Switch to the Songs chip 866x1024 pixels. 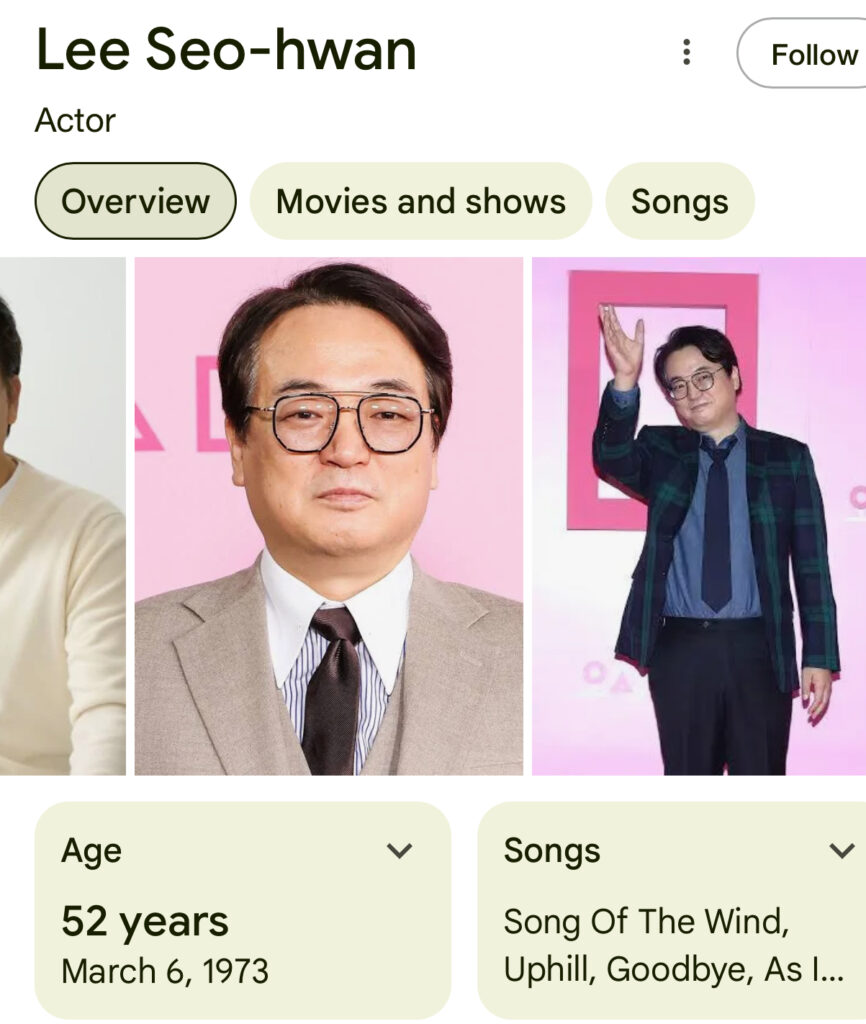[x=679, y=201]
